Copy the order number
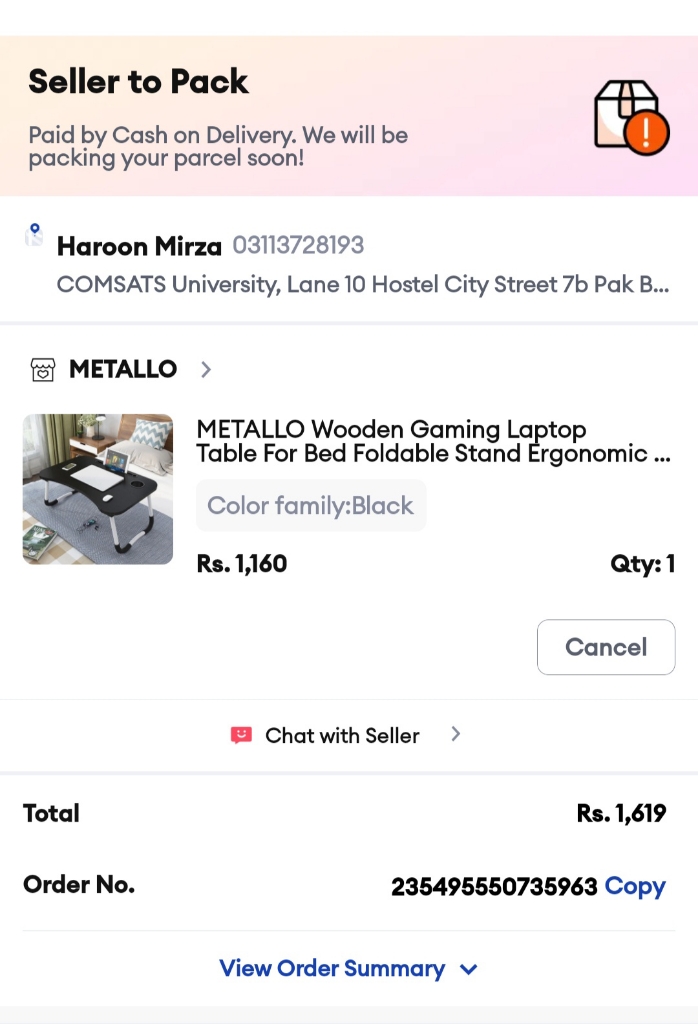This screenshot has height=1024, width=698. click(x=635, y=886)
